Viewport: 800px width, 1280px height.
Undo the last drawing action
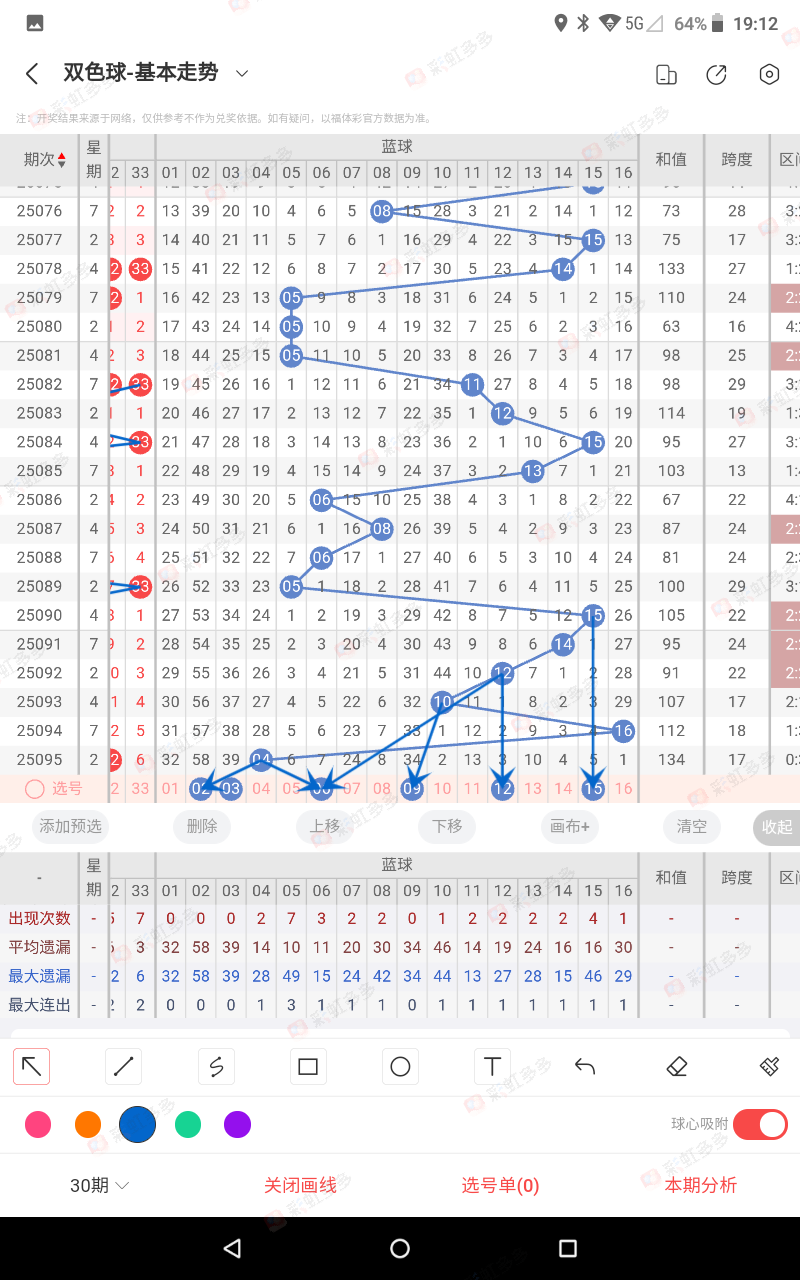(585, 1067)
